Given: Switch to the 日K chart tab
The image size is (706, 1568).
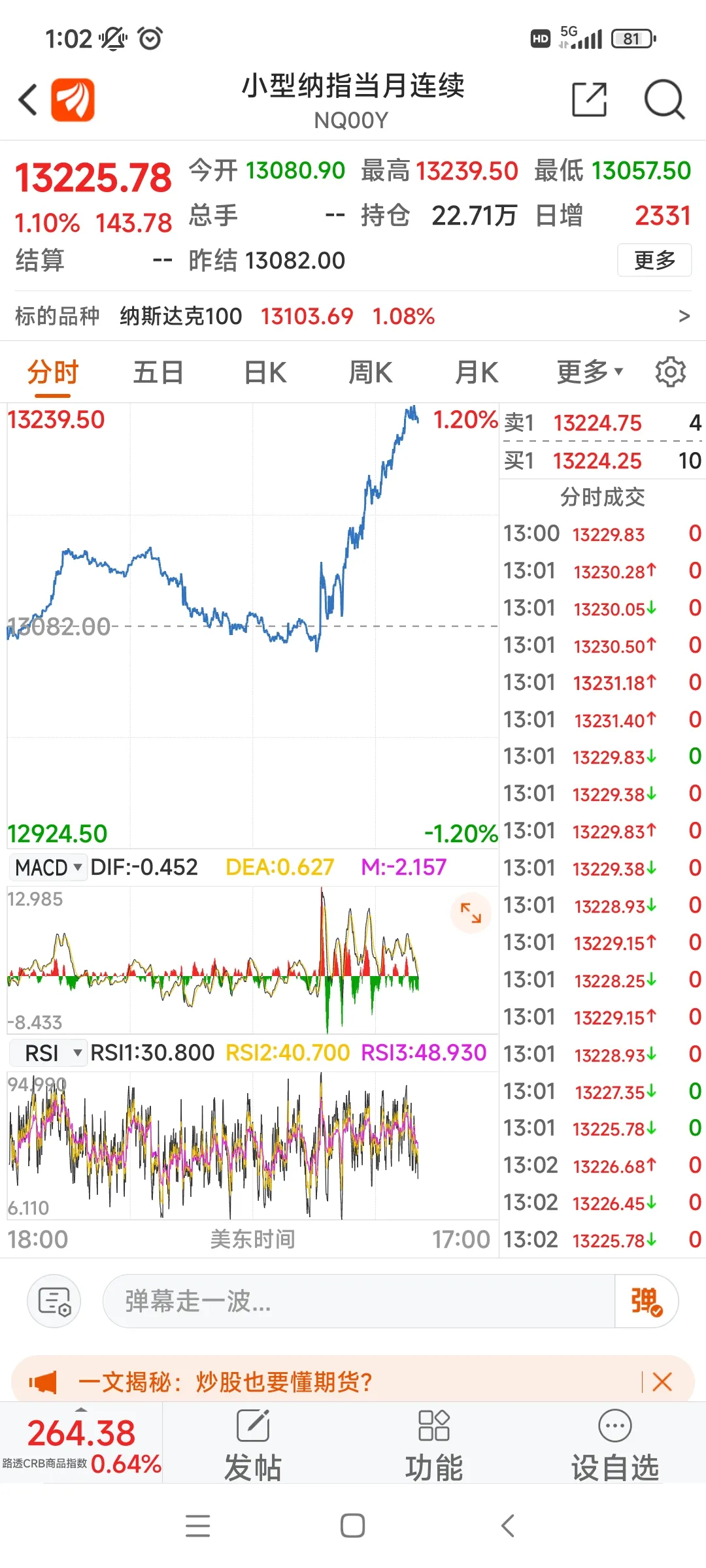Looking at the screenshot, I should [265, 373].
